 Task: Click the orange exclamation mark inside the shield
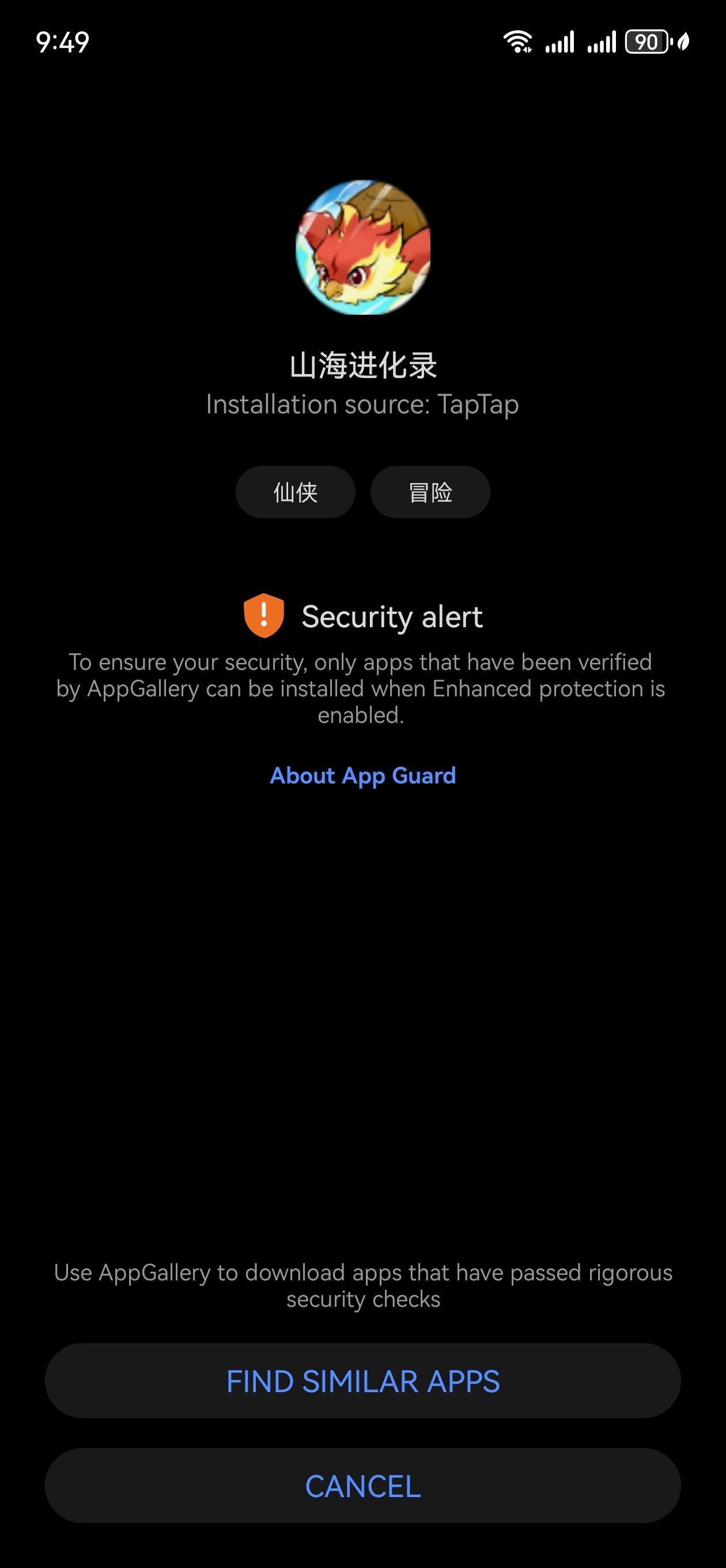click(264, 617)
